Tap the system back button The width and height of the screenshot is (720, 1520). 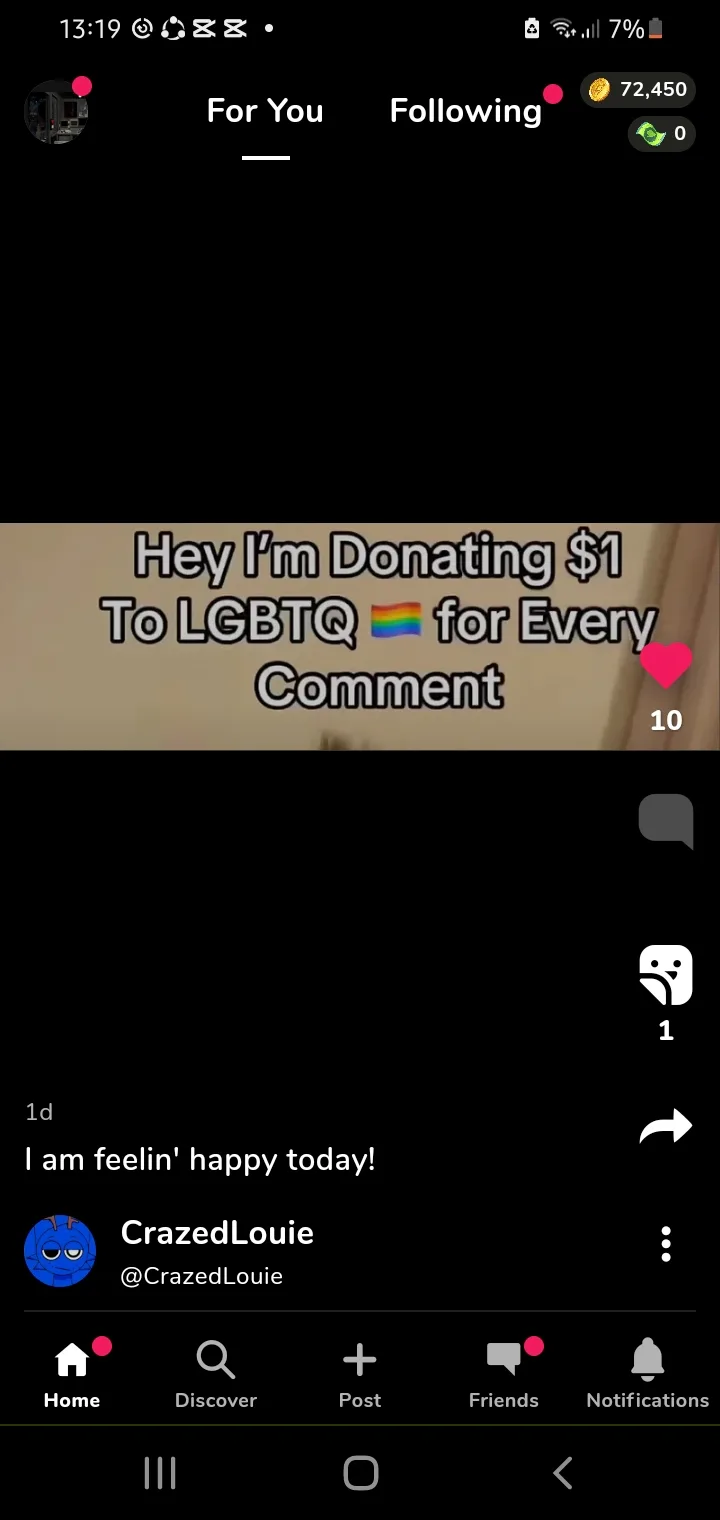(562, 1472)
